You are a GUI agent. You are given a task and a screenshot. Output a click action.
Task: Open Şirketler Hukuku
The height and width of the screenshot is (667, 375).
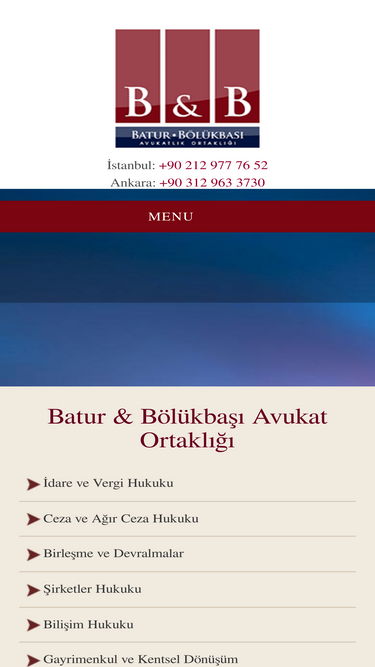click(x=92, y=589)
